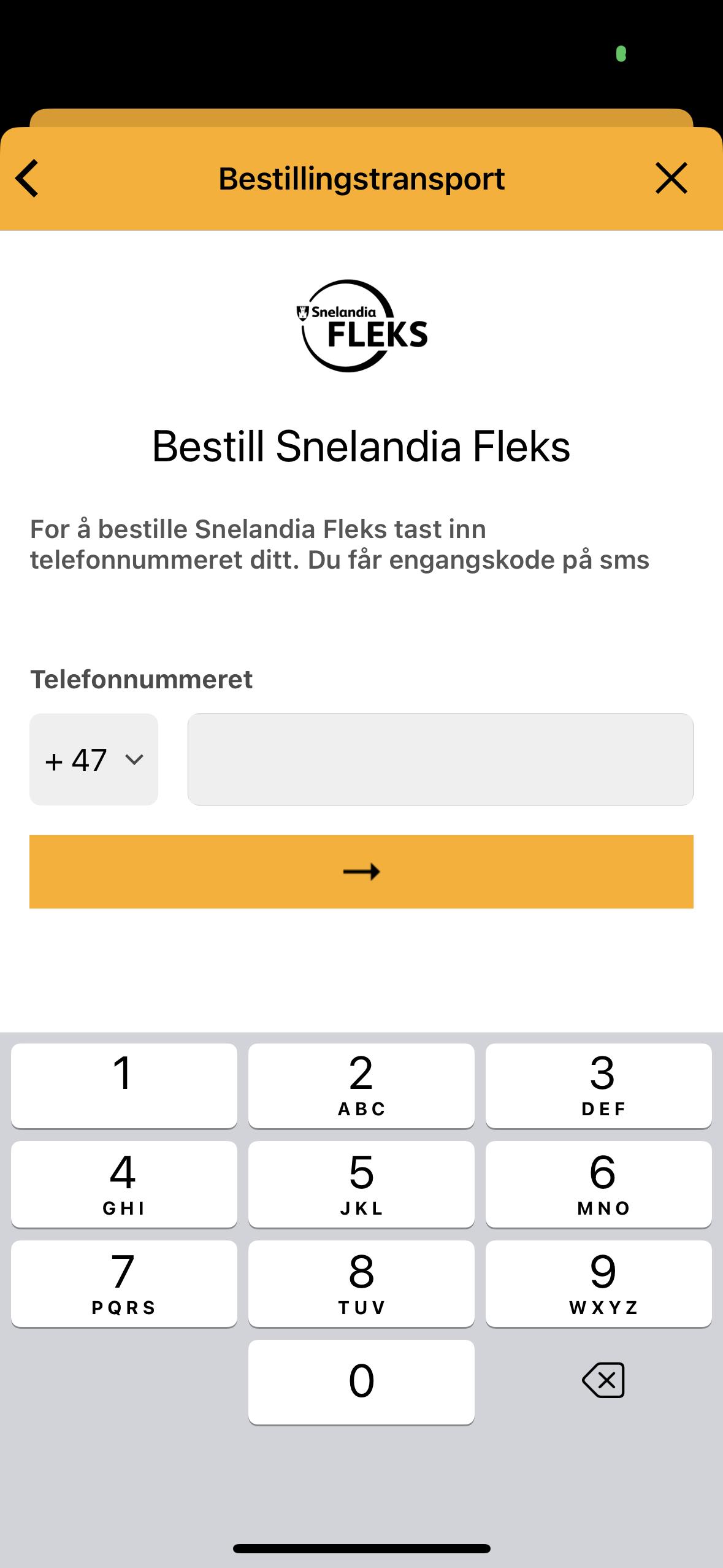Submit the phone number with arrow button
Screen dimensions: 723x1568
(361, 872)
